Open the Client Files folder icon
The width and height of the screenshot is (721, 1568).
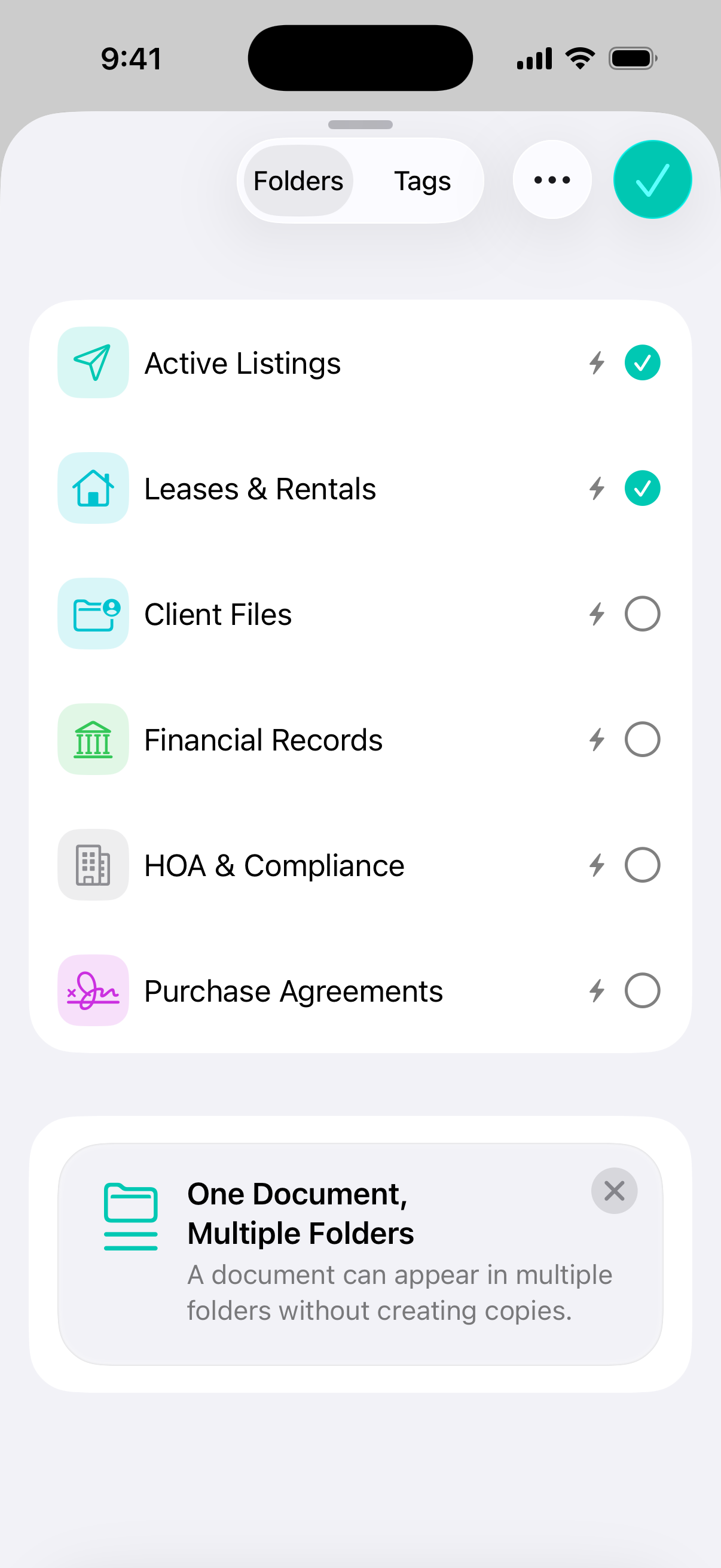coord(93,614)
